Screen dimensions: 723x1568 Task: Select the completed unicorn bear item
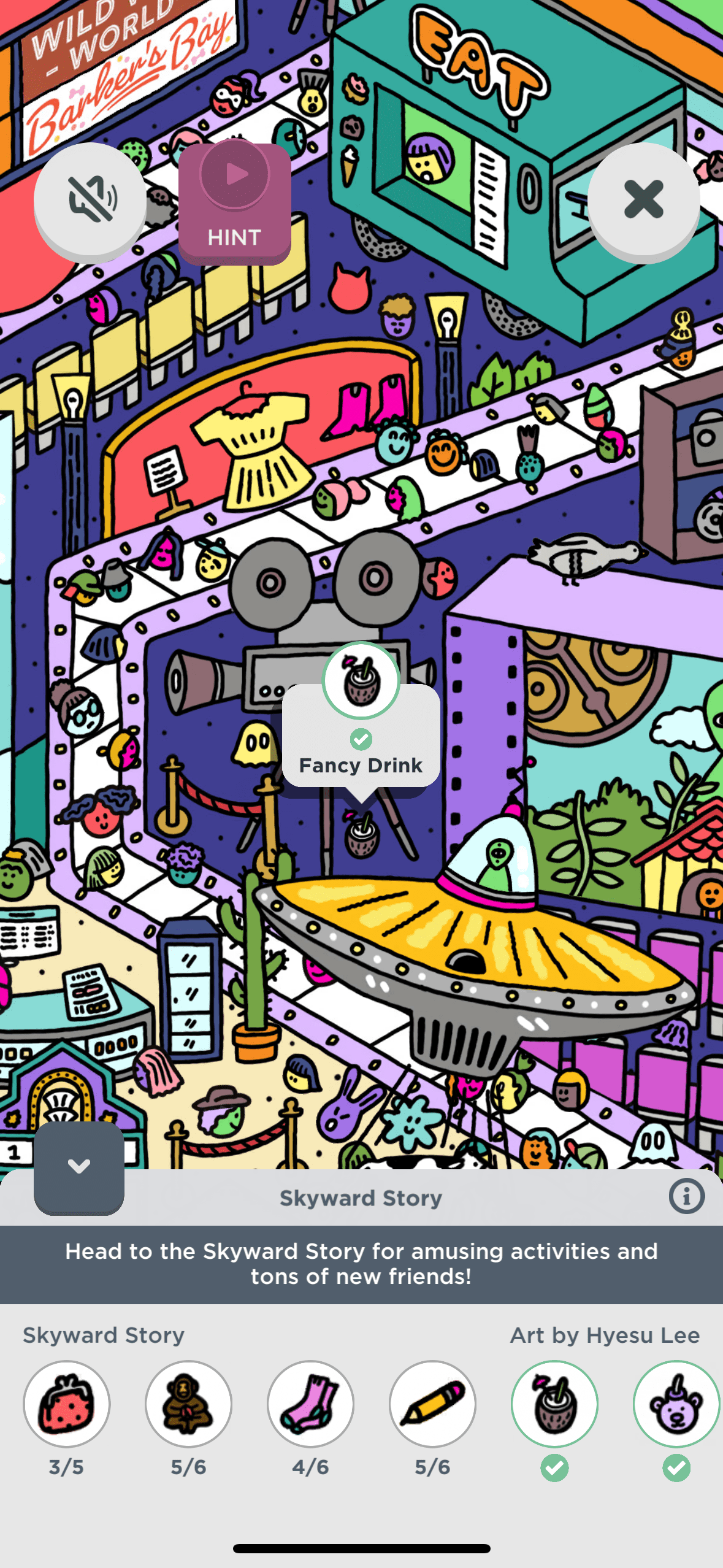(676, 1404)
